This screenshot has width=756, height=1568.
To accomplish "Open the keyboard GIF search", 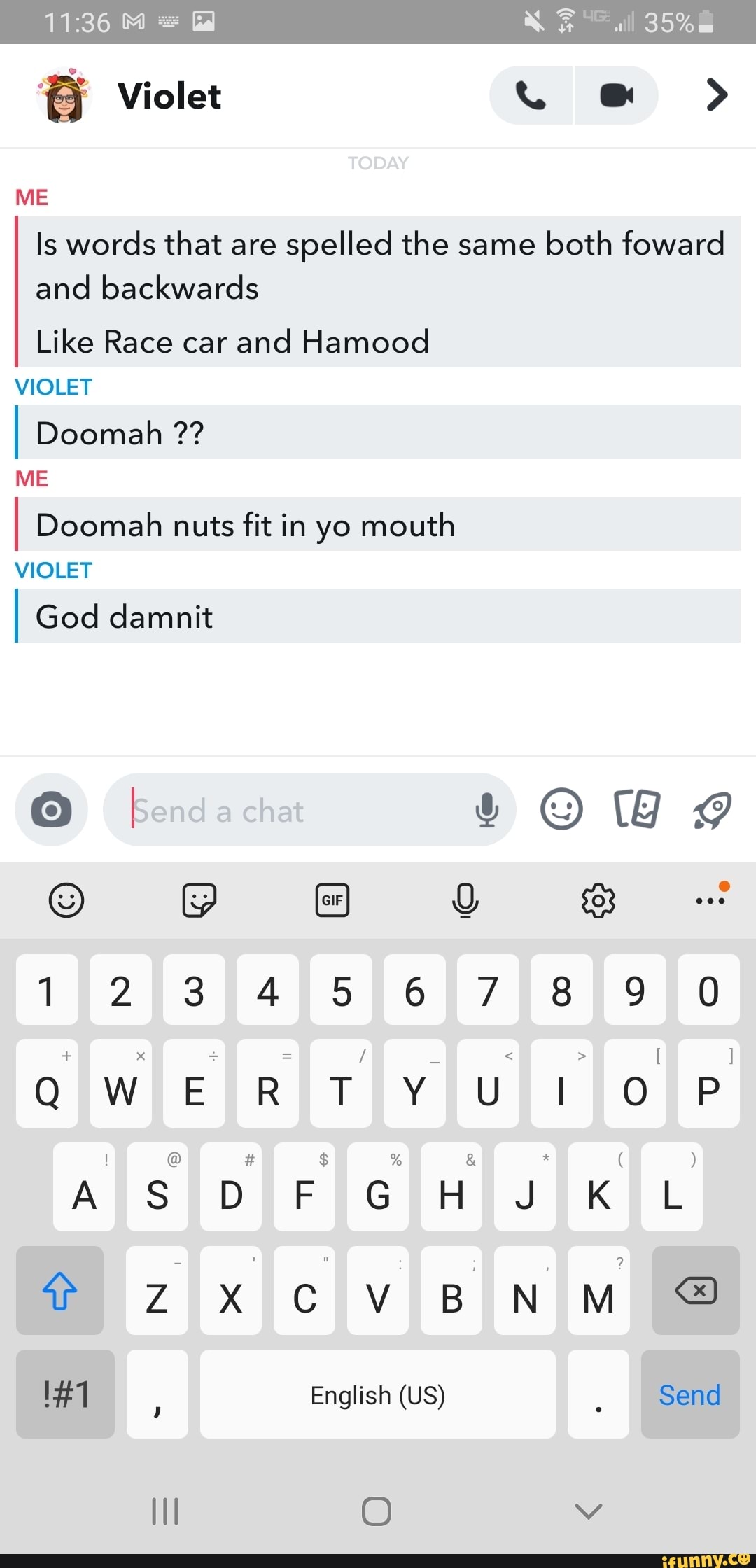I will pyautogui.click(x=332, y=899).
